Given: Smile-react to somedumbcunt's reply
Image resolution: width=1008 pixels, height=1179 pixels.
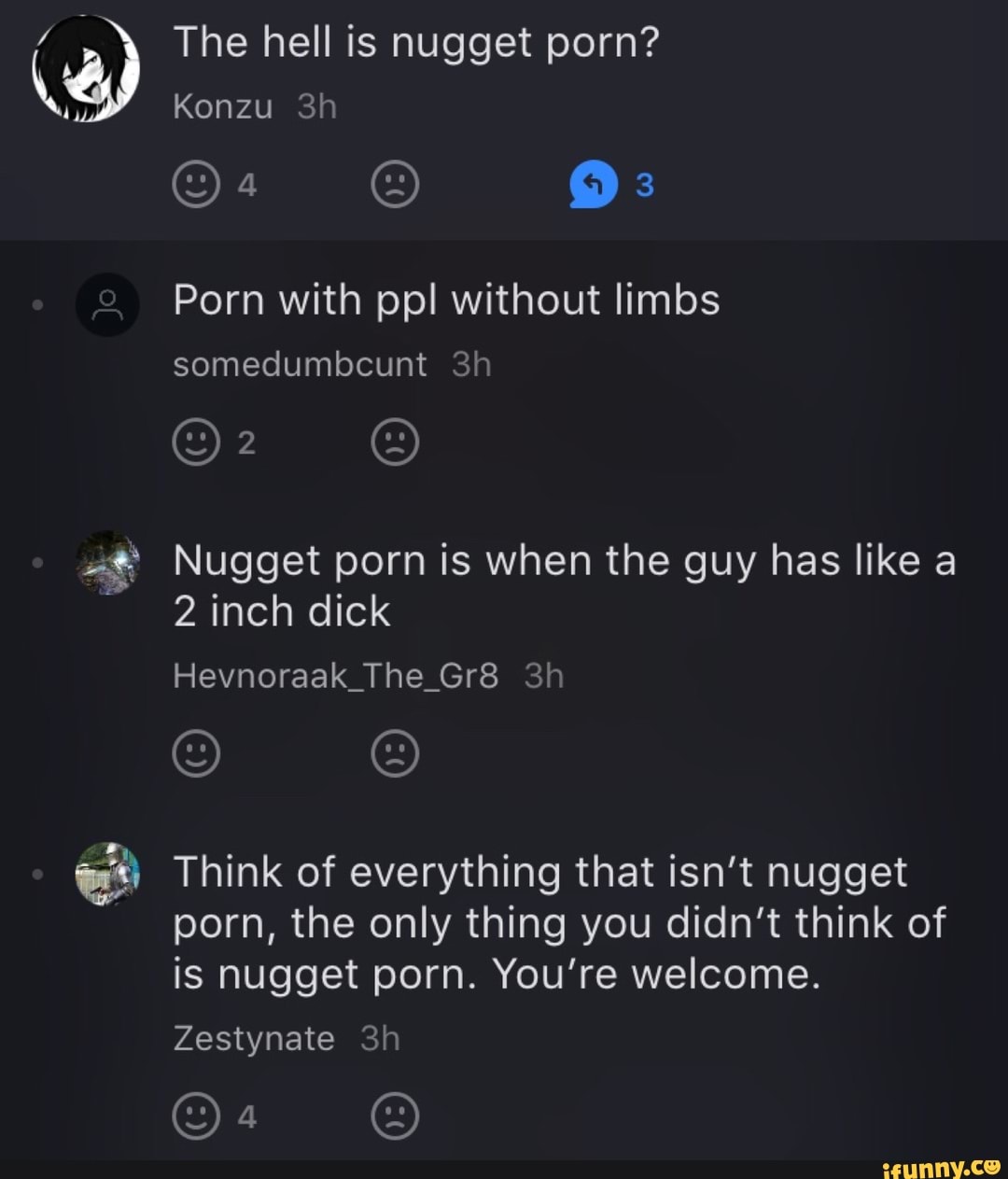Looking at the screenshot, I should point(196,442).
